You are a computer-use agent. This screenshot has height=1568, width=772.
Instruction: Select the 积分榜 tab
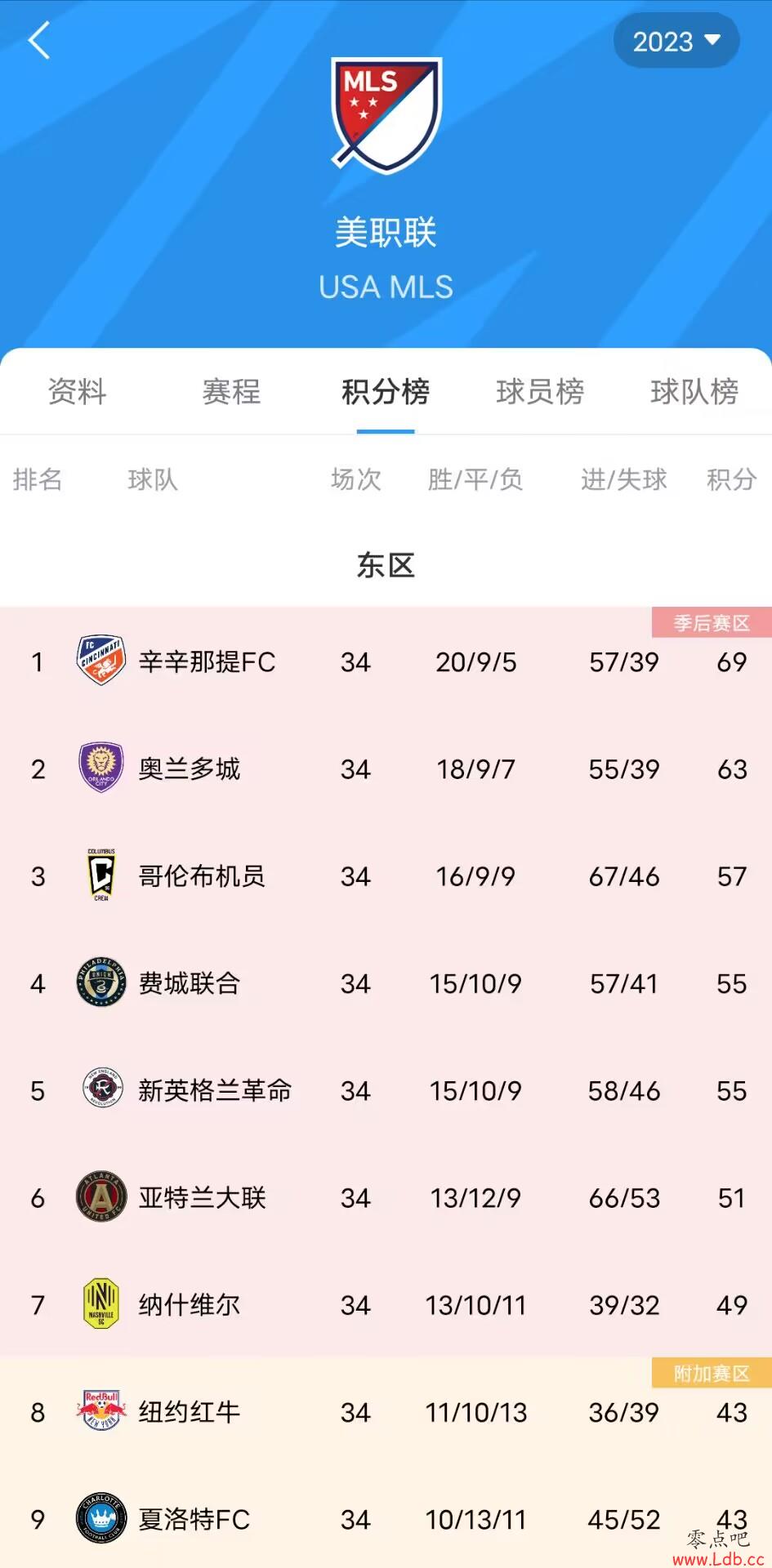[386, 392]
